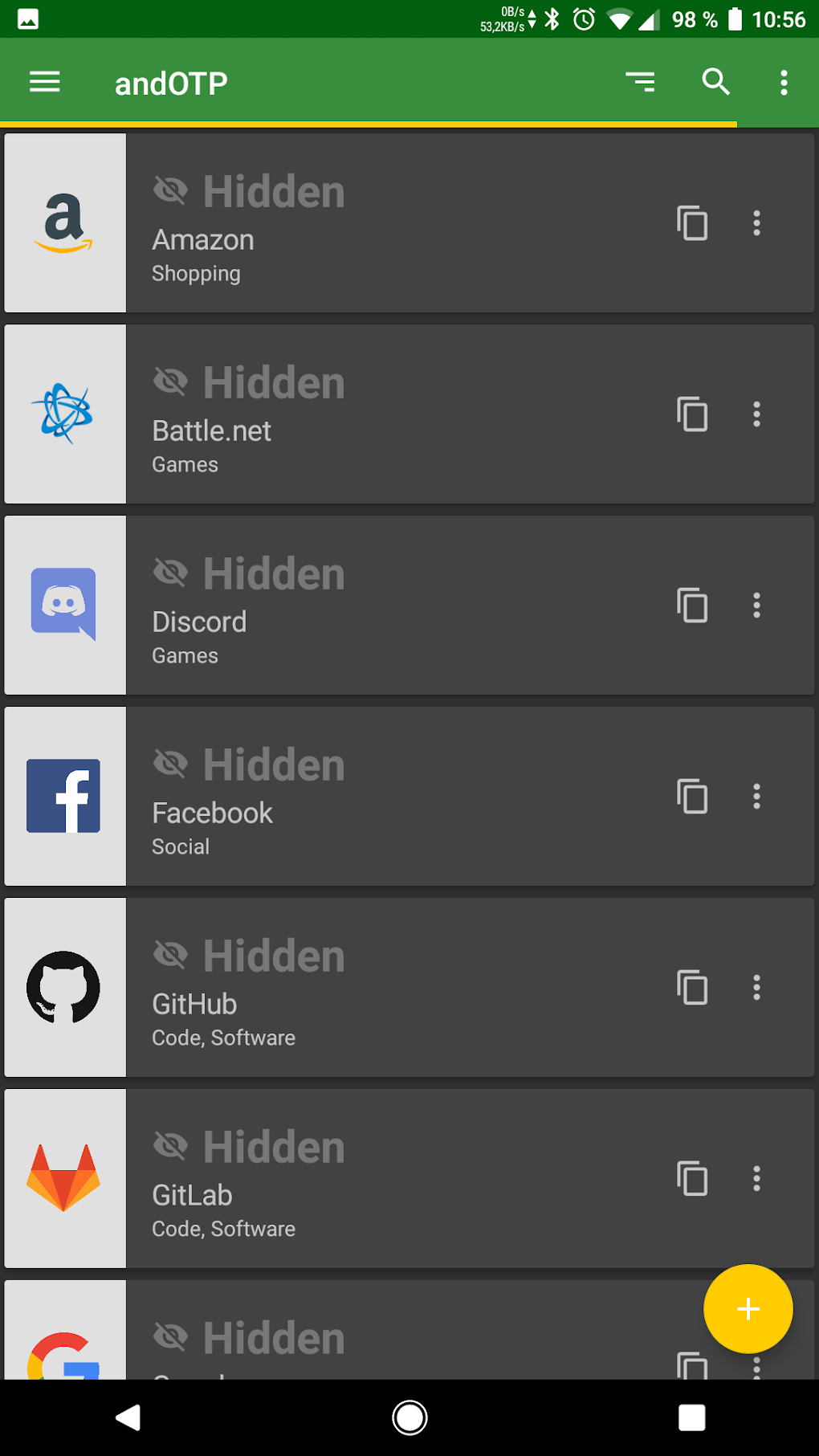Reveal the hidden Amazon code
The height and width of the screenshot is (1456, 819).
249,191
